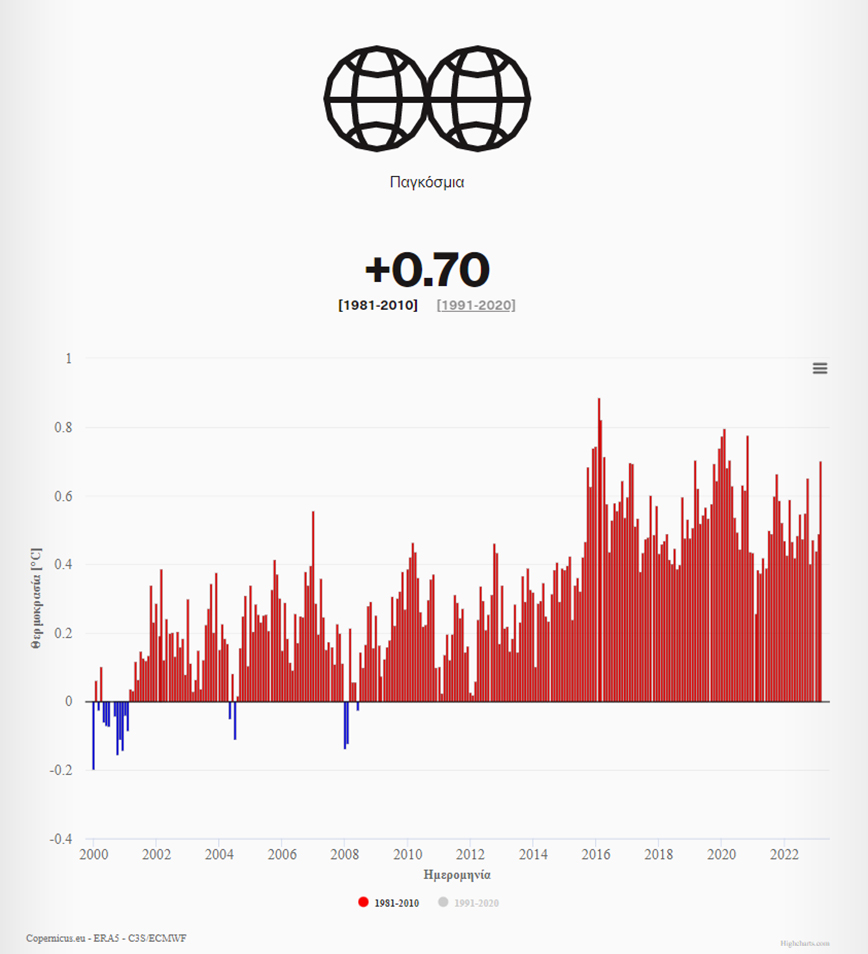
Task: Open the chart export menu
Action: click(x=820, y=368)
